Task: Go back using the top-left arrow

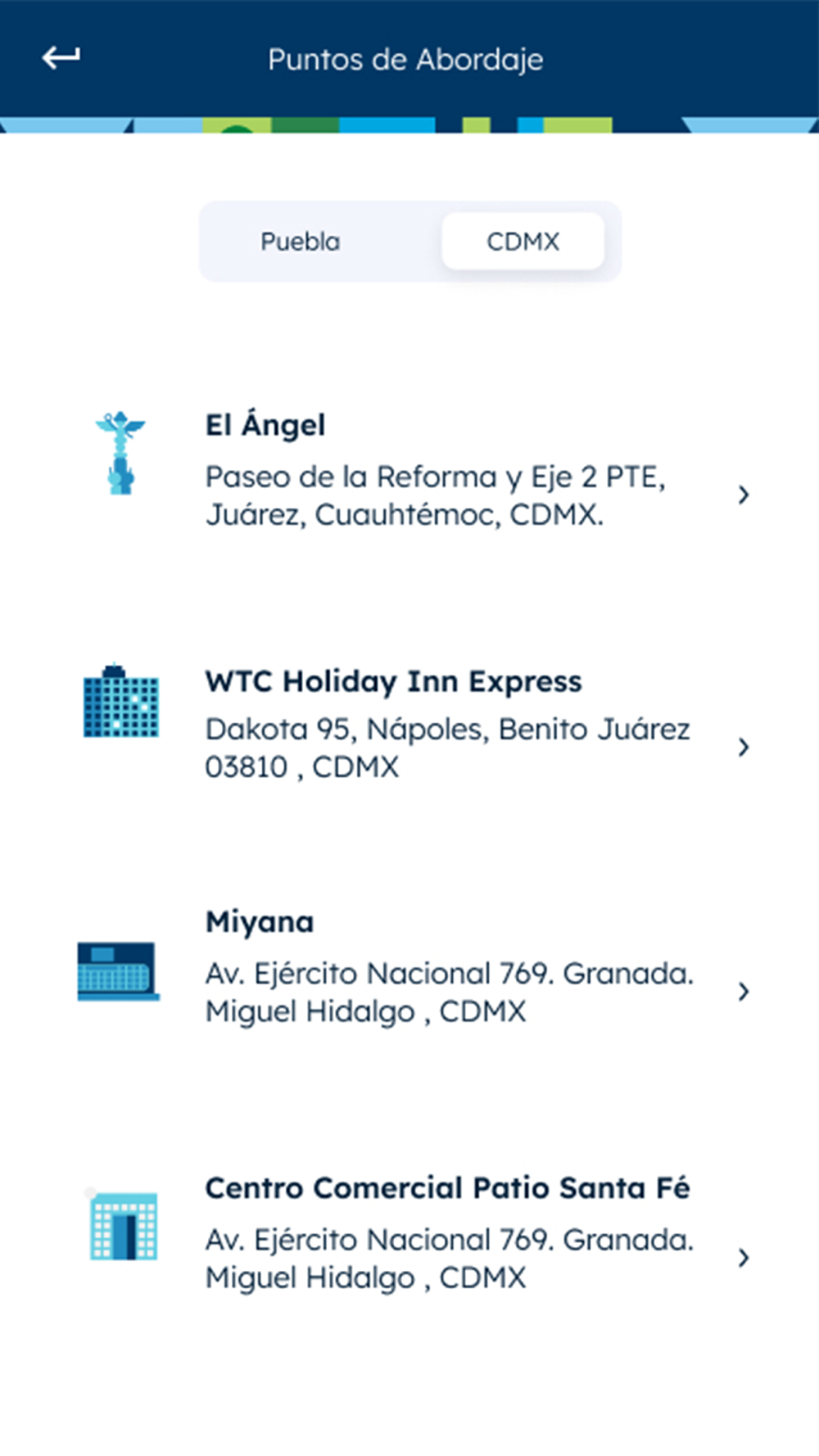Action: tap(61, 57)
